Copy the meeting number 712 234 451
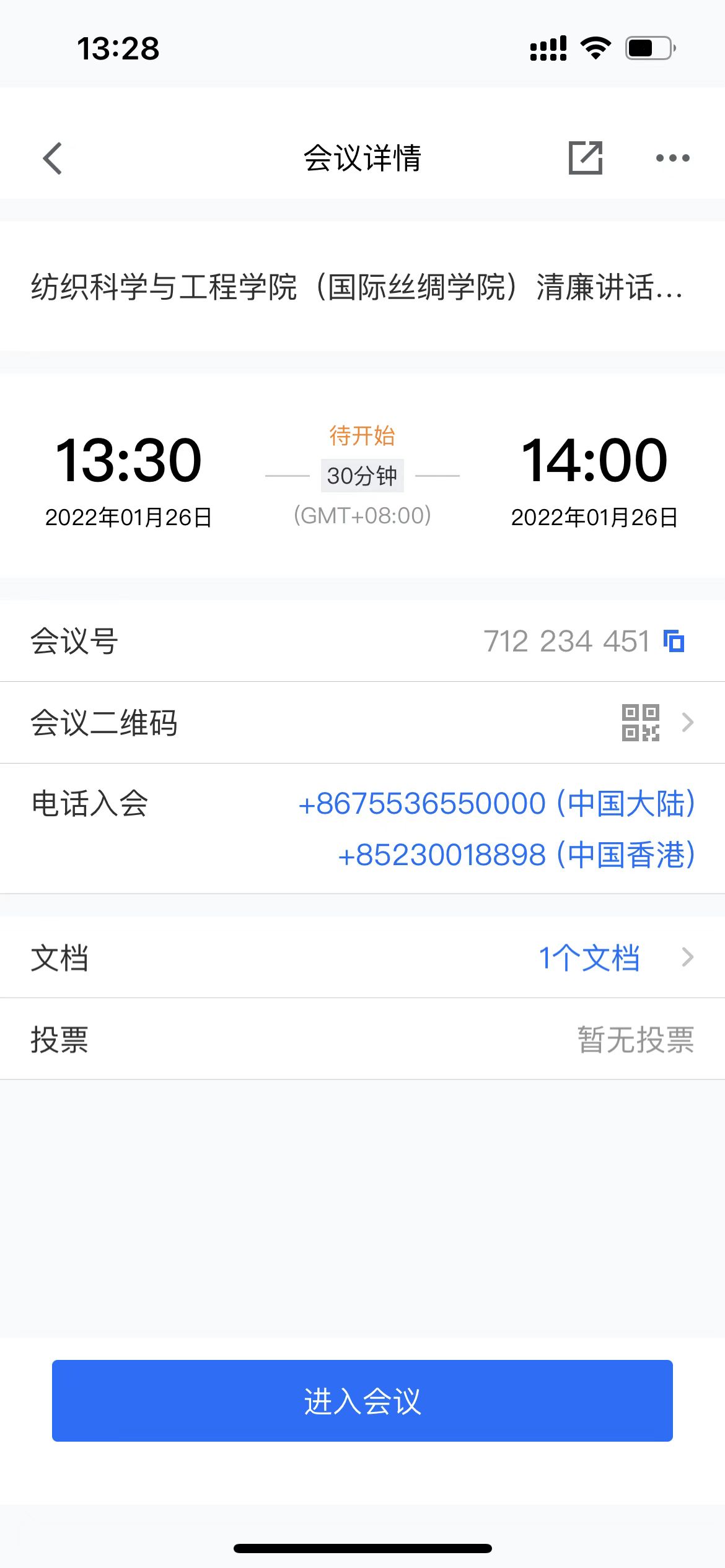This screenshot has width=725, height=1568. tap(674, 641)
